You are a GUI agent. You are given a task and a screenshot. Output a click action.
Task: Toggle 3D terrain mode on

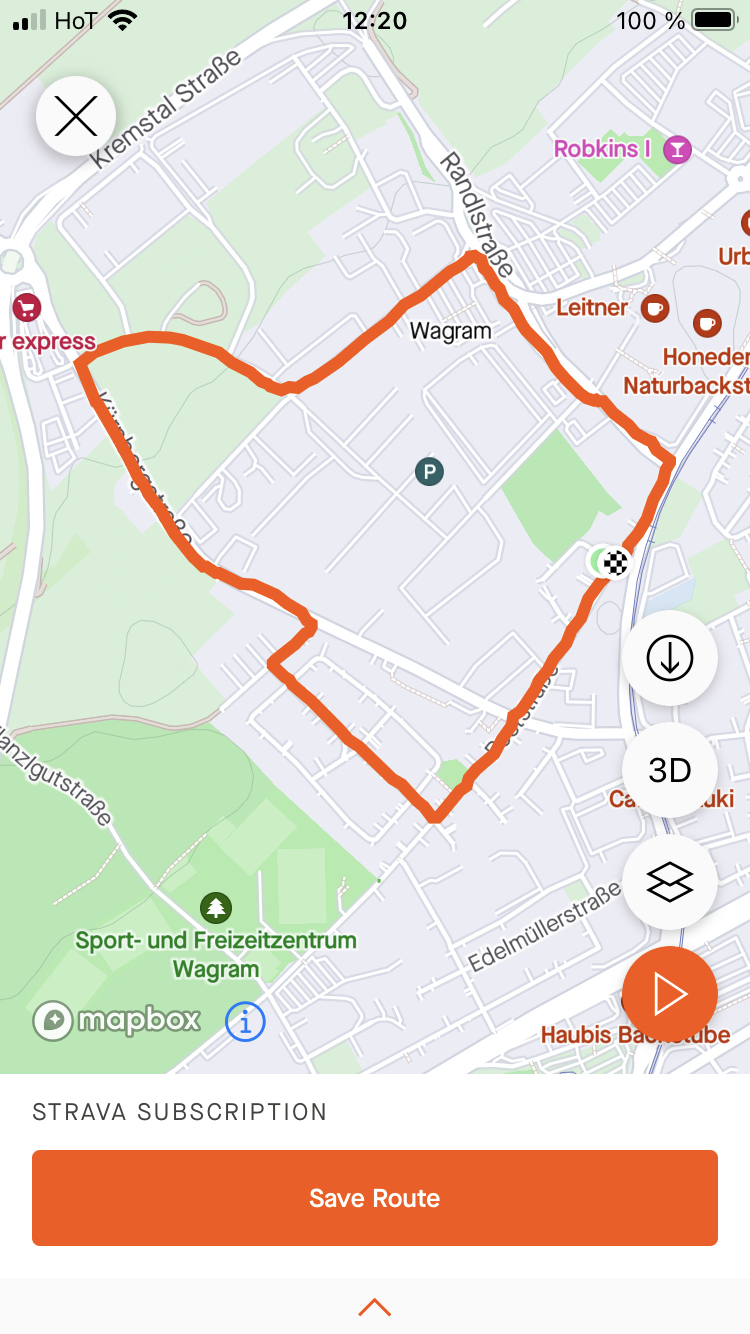(669, 770)
